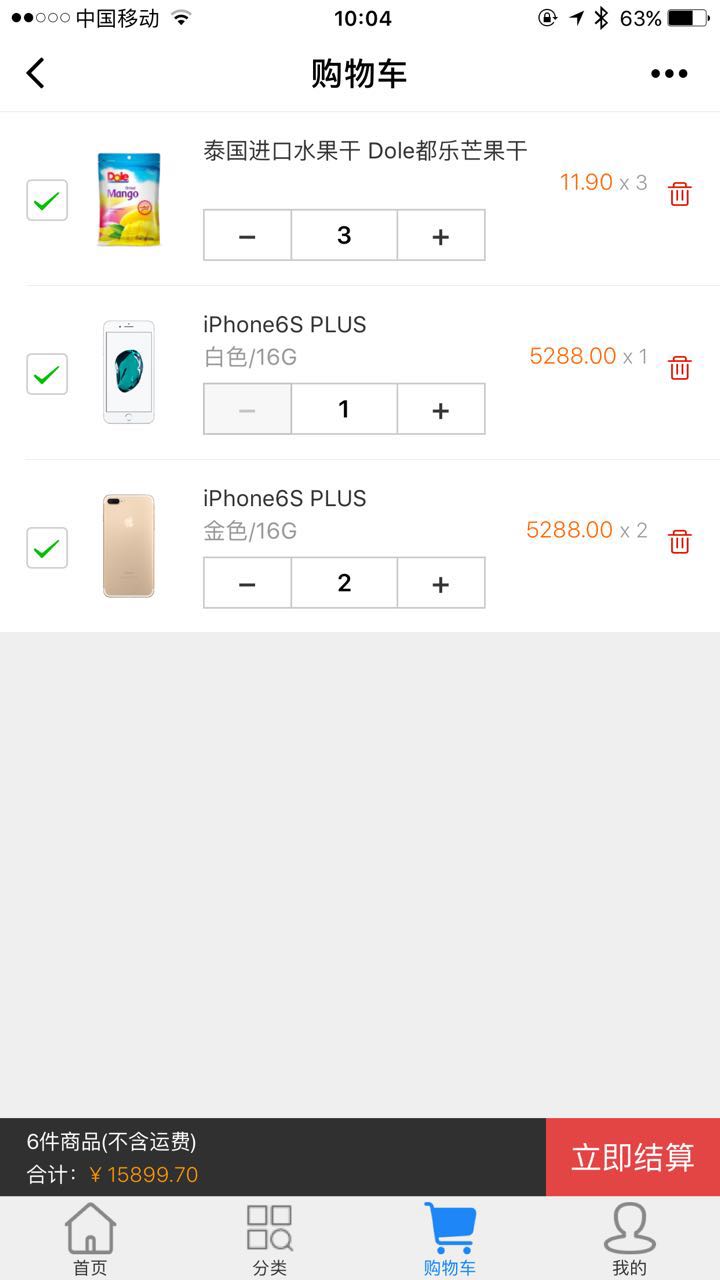Edit the gold iPhone6S PLUS quantity field
Screen dimensions: 720x1280
point(344,584)
